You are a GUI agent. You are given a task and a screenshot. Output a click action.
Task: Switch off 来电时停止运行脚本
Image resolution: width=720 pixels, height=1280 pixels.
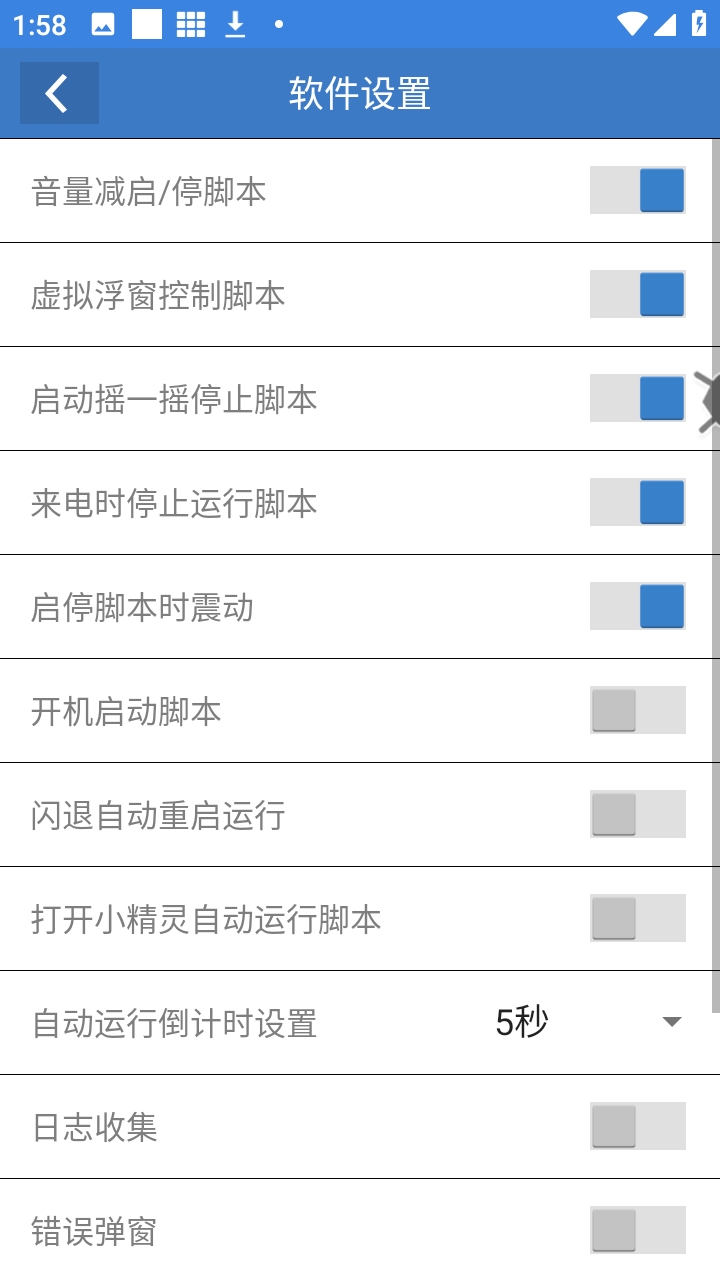tap(637, 502)
